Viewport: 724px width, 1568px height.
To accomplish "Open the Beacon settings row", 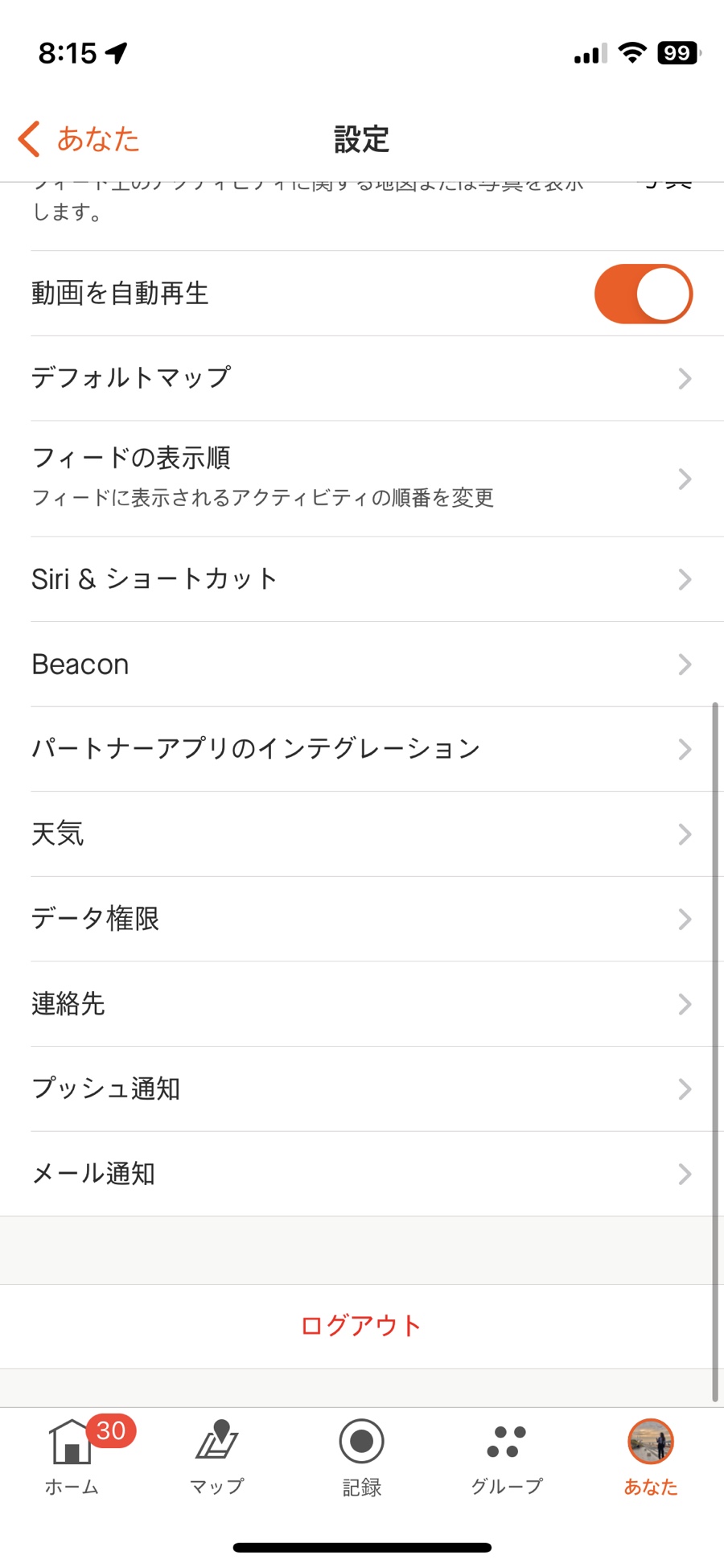I will click(x=362, y=665).
